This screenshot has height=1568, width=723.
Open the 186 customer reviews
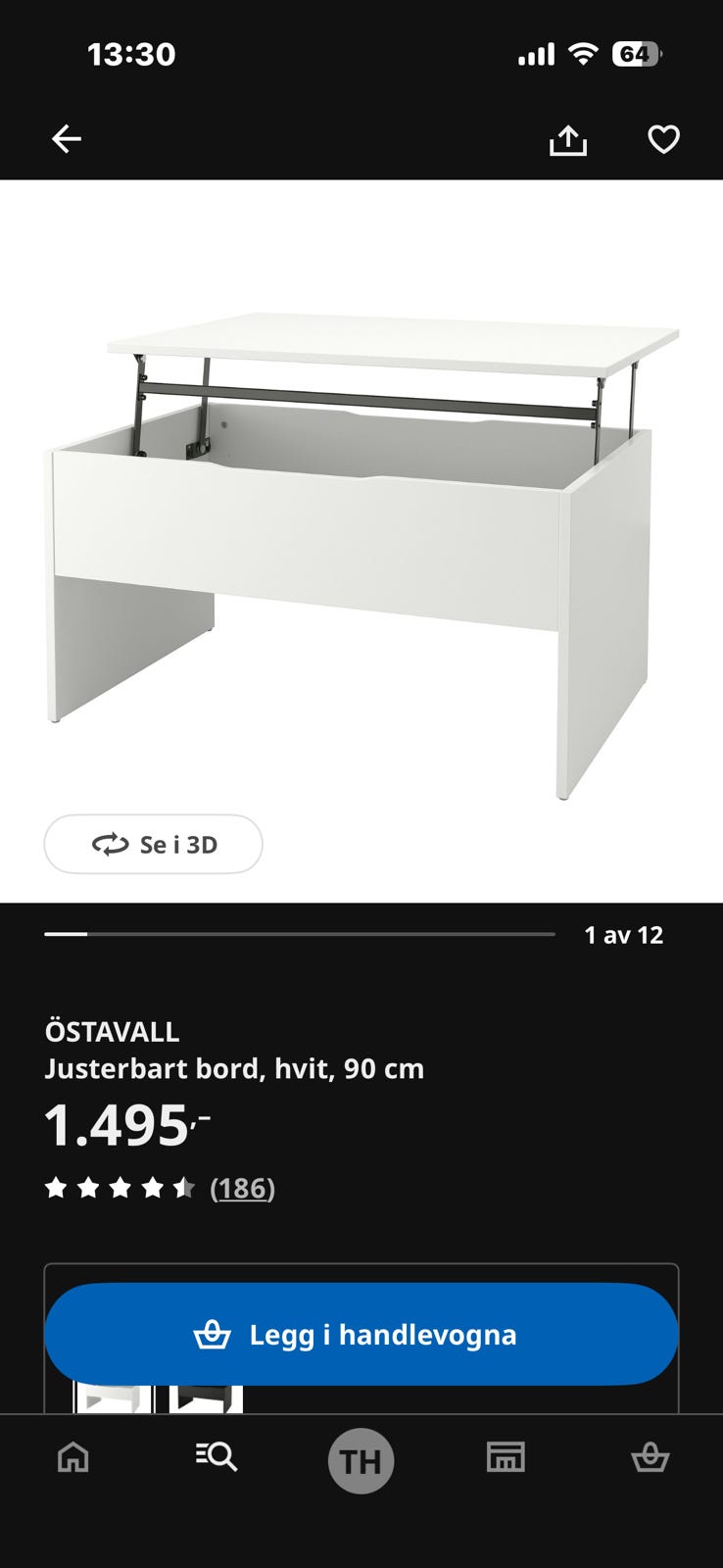(x=242, y=1188)
